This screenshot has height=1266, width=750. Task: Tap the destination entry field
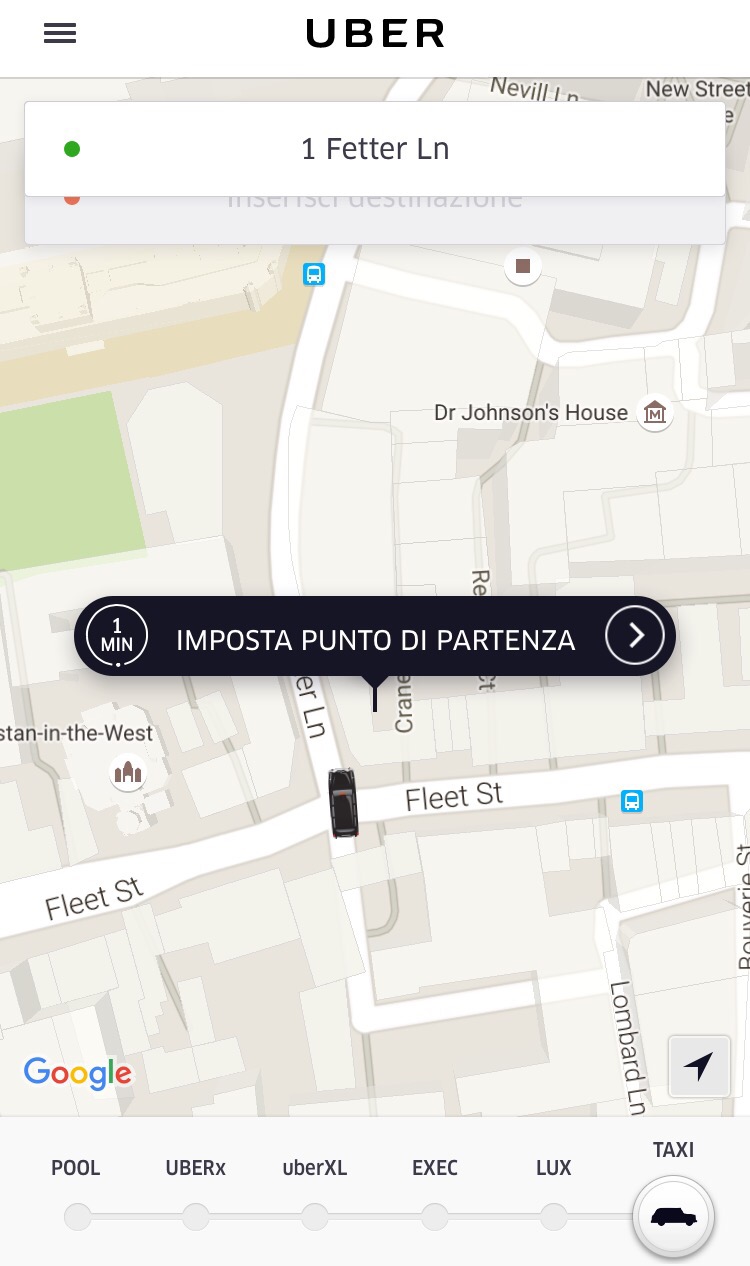click(375, 220)
